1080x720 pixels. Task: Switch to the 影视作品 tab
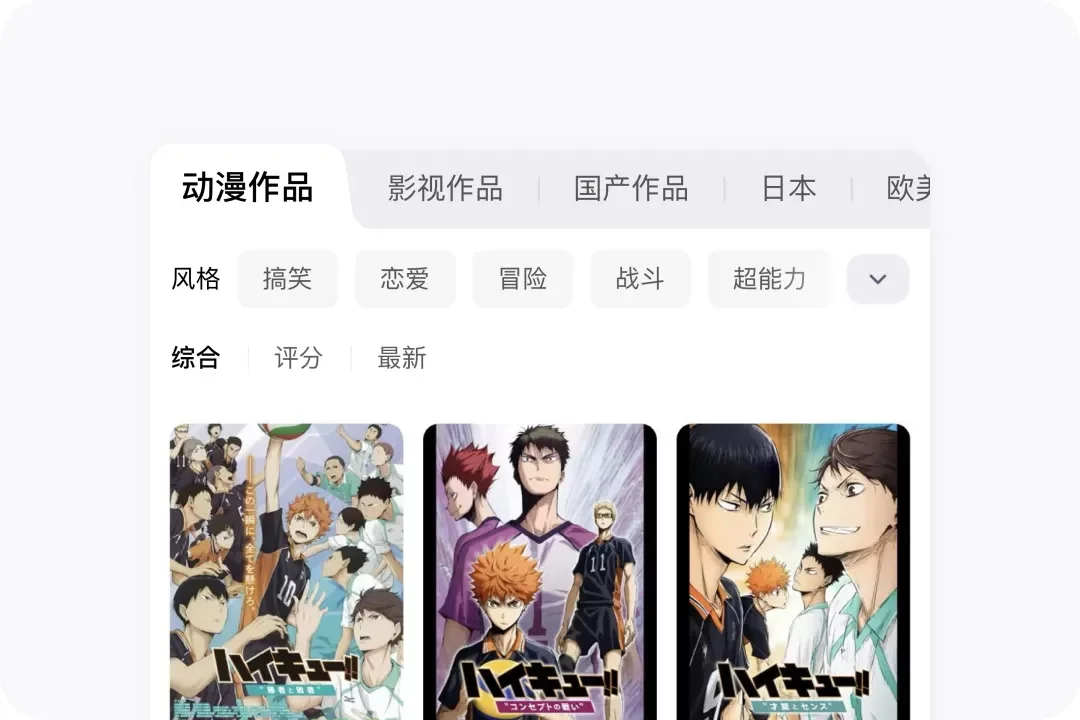[445, 188]
